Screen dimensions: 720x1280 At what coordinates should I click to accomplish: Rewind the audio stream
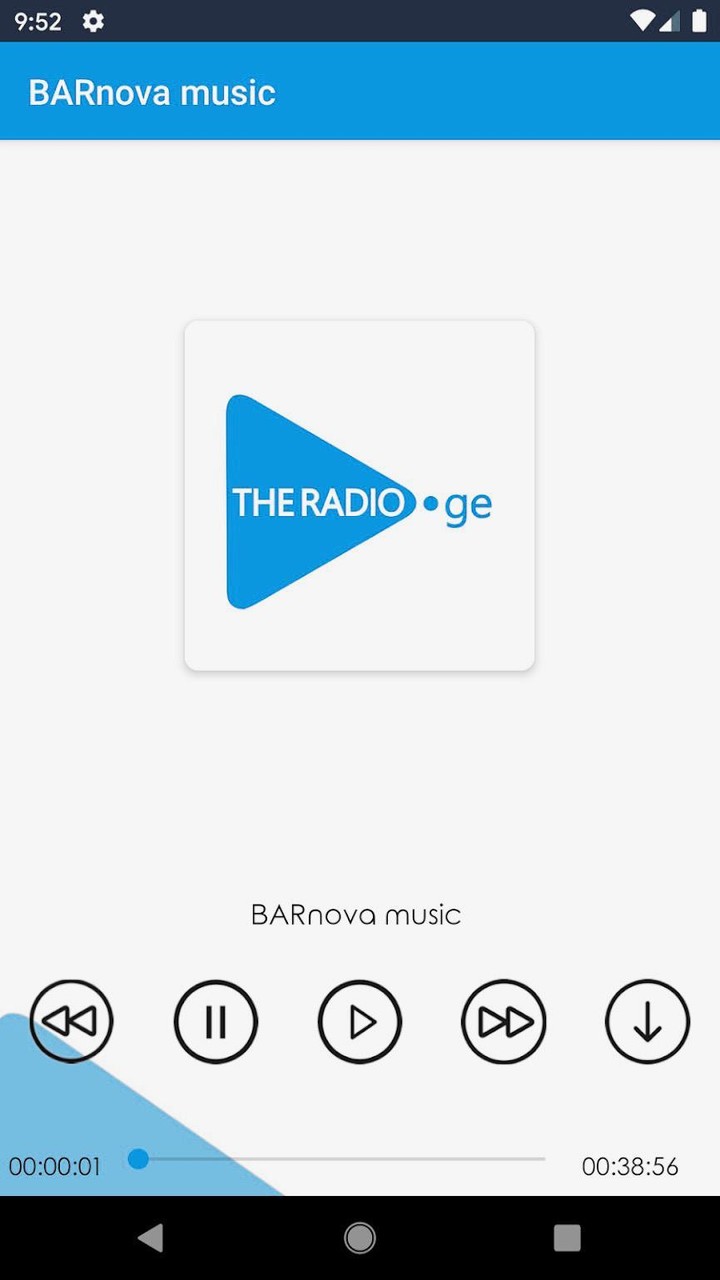tap(72, 1022)
